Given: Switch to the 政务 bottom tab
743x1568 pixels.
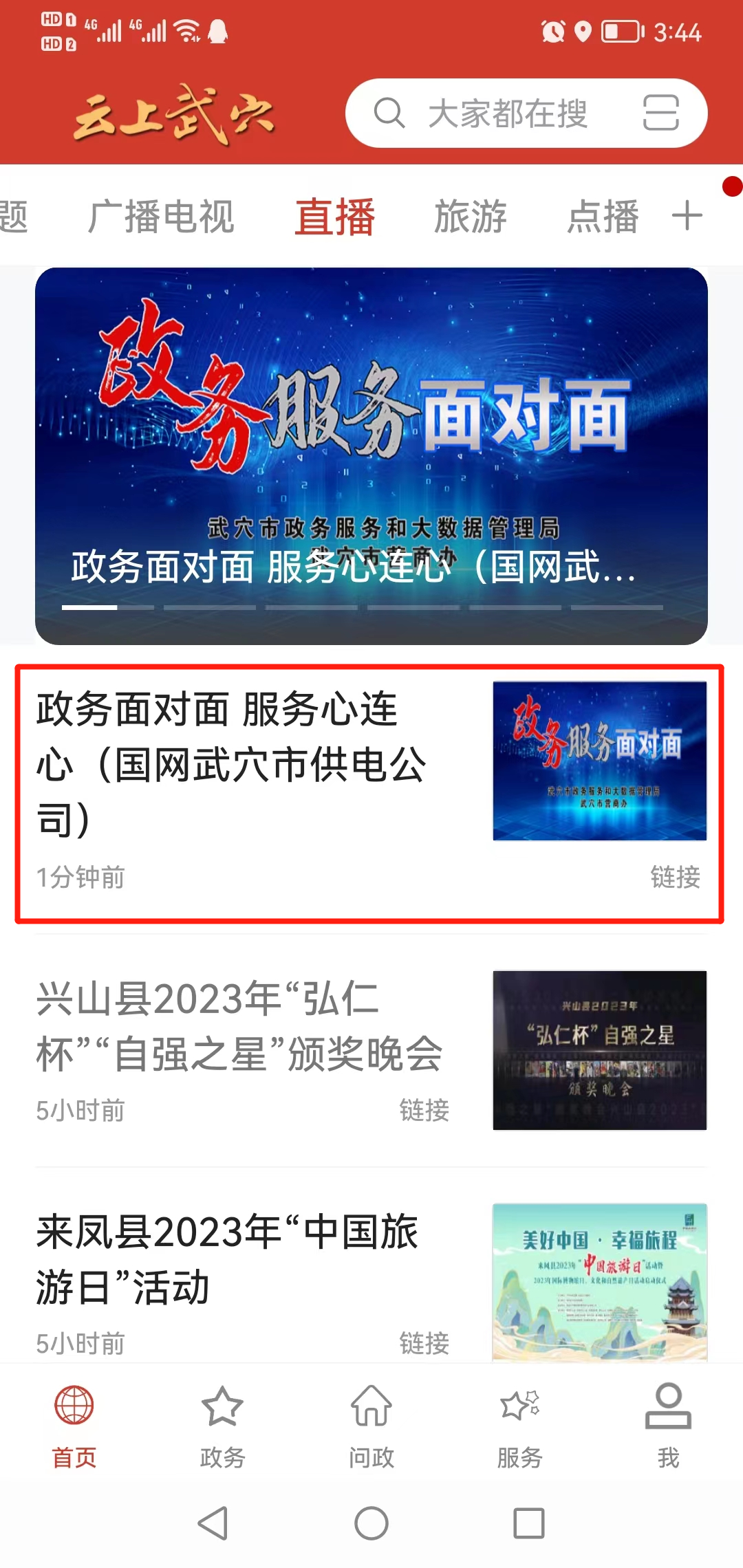Looking at the screenshot, I should (x=222, y=1427).
